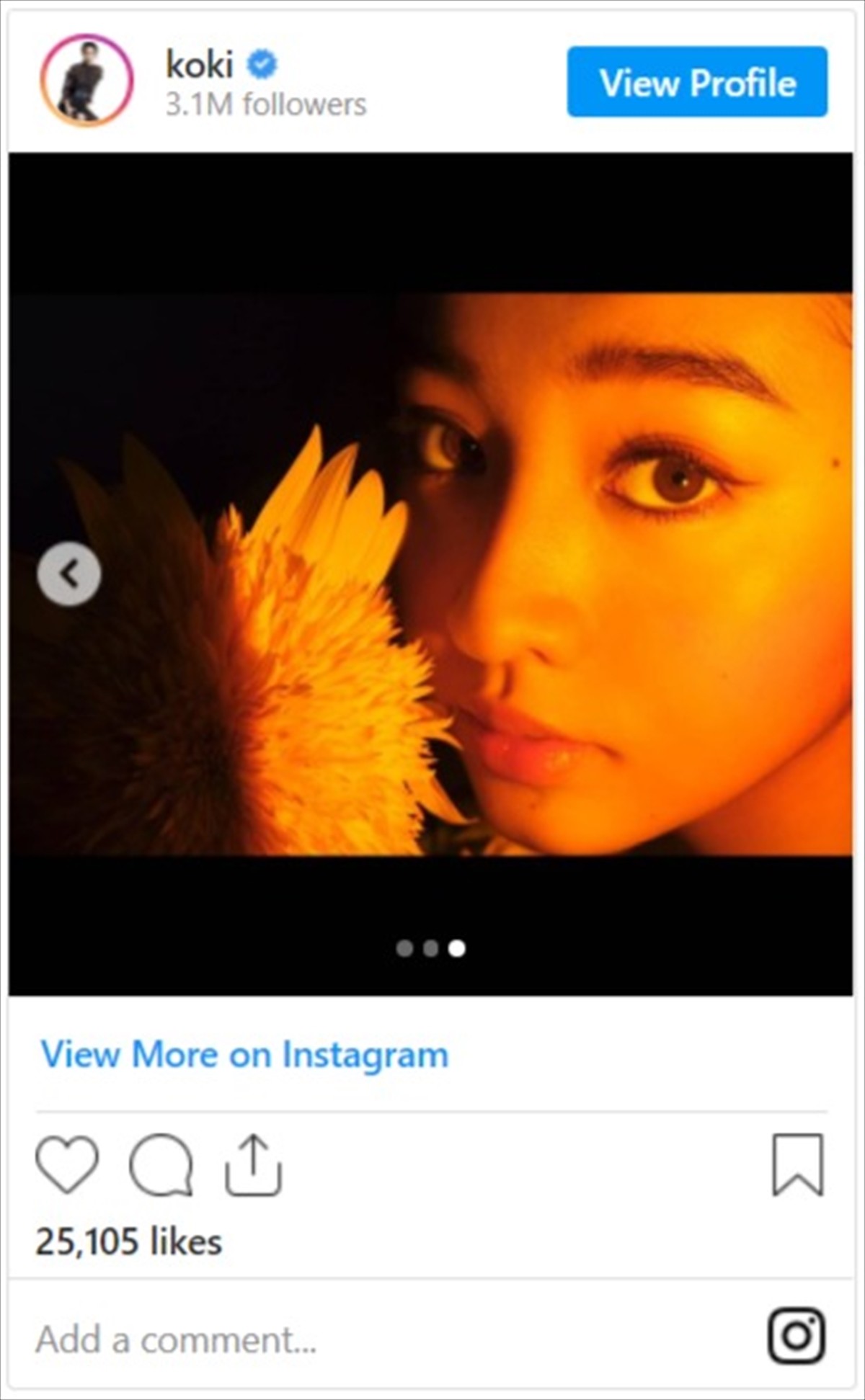Bookmark this post

coord(797,1164)
